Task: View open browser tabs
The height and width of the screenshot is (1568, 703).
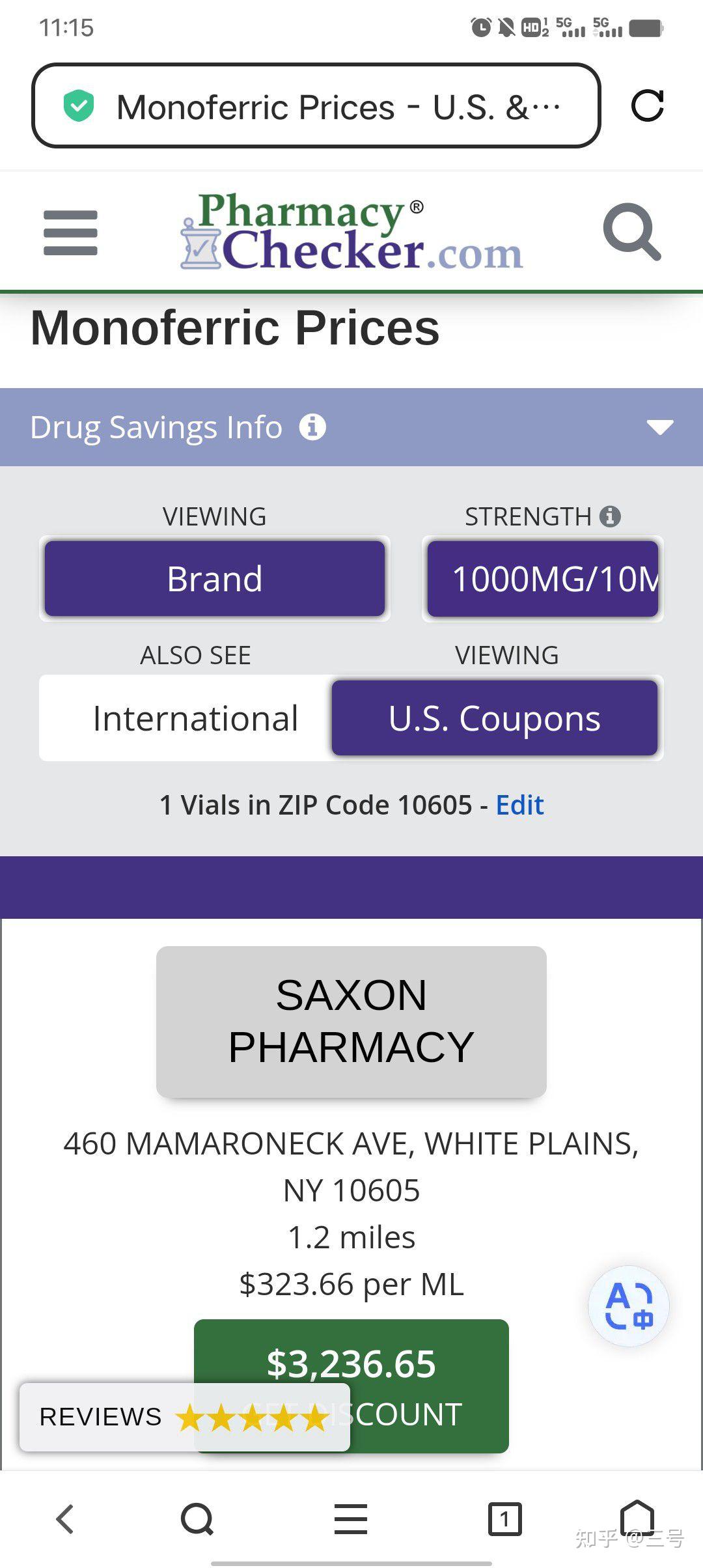Action: [x=504, y=1519]
